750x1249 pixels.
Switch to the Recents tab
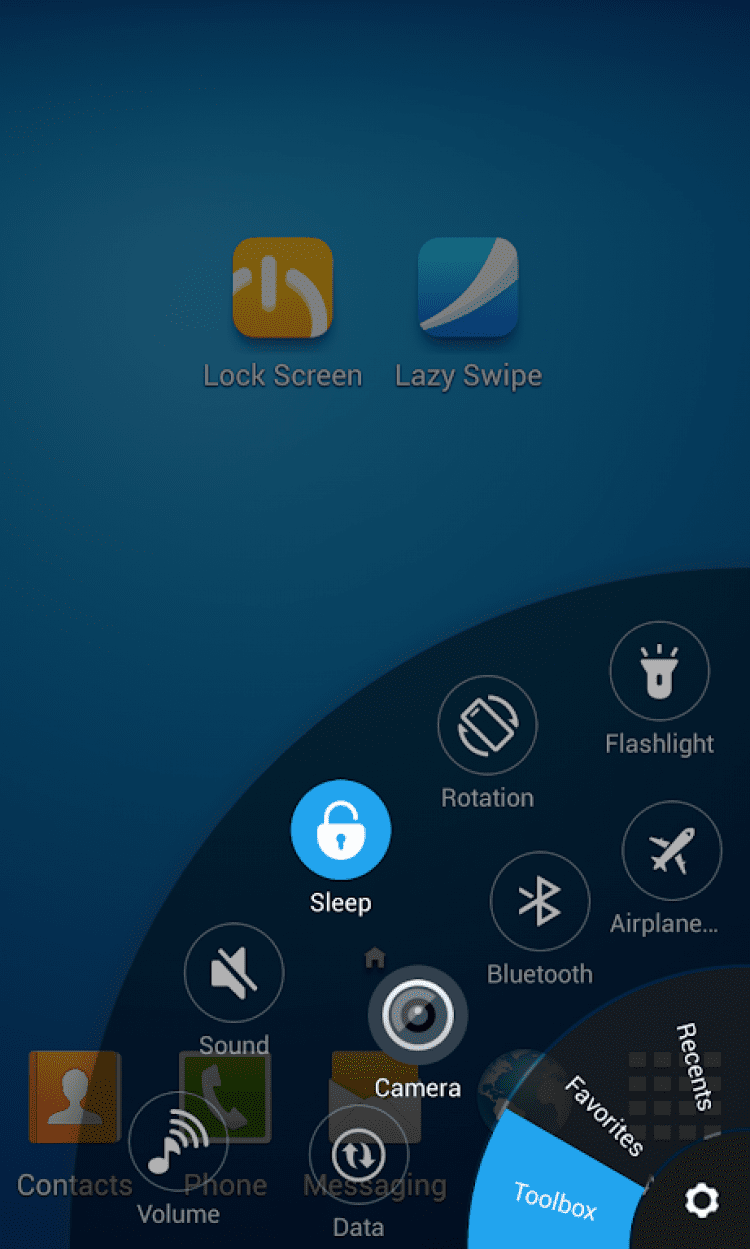point(695,1066)
